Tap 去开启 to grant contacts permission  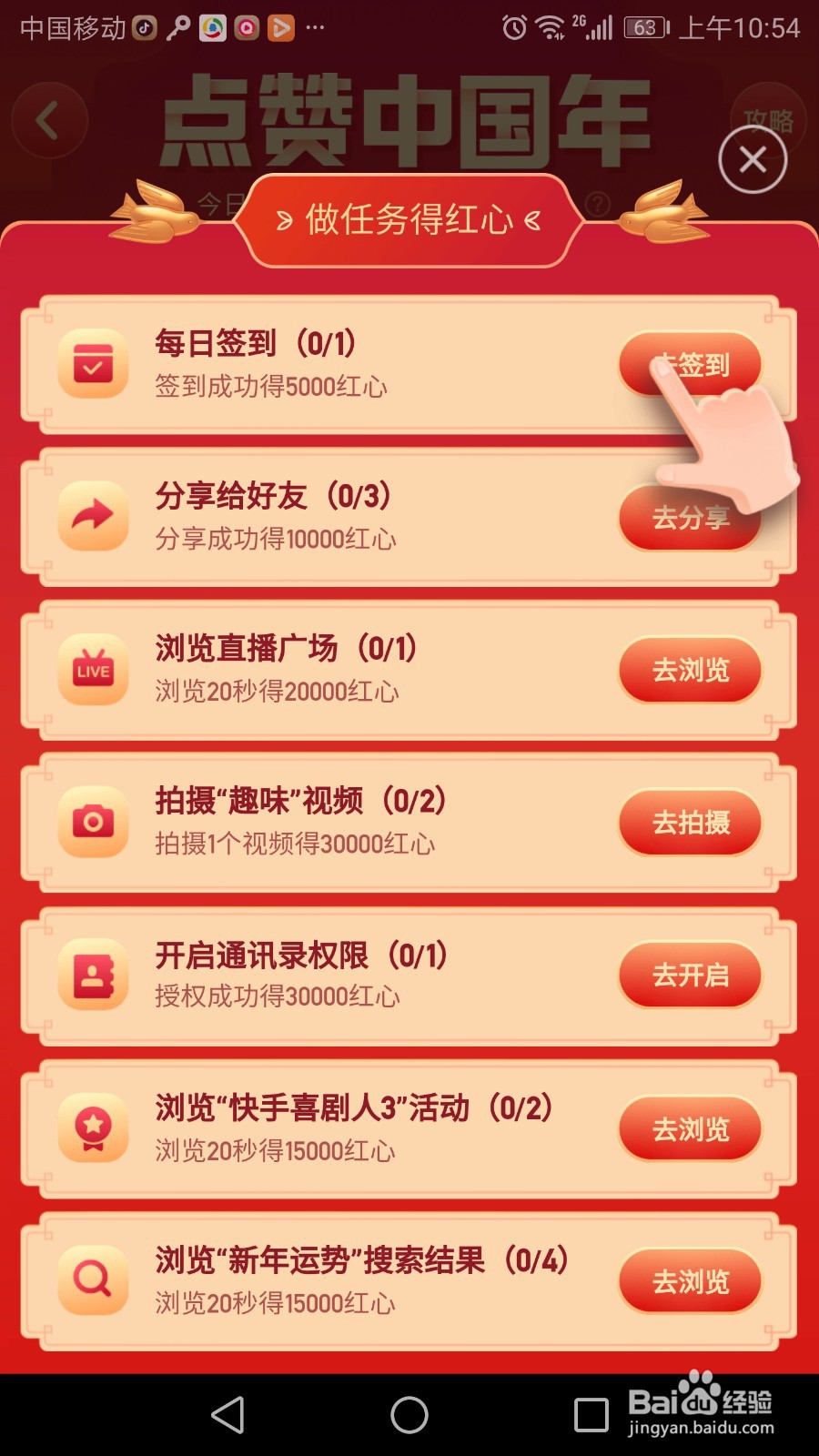click(x=690, y=976)
